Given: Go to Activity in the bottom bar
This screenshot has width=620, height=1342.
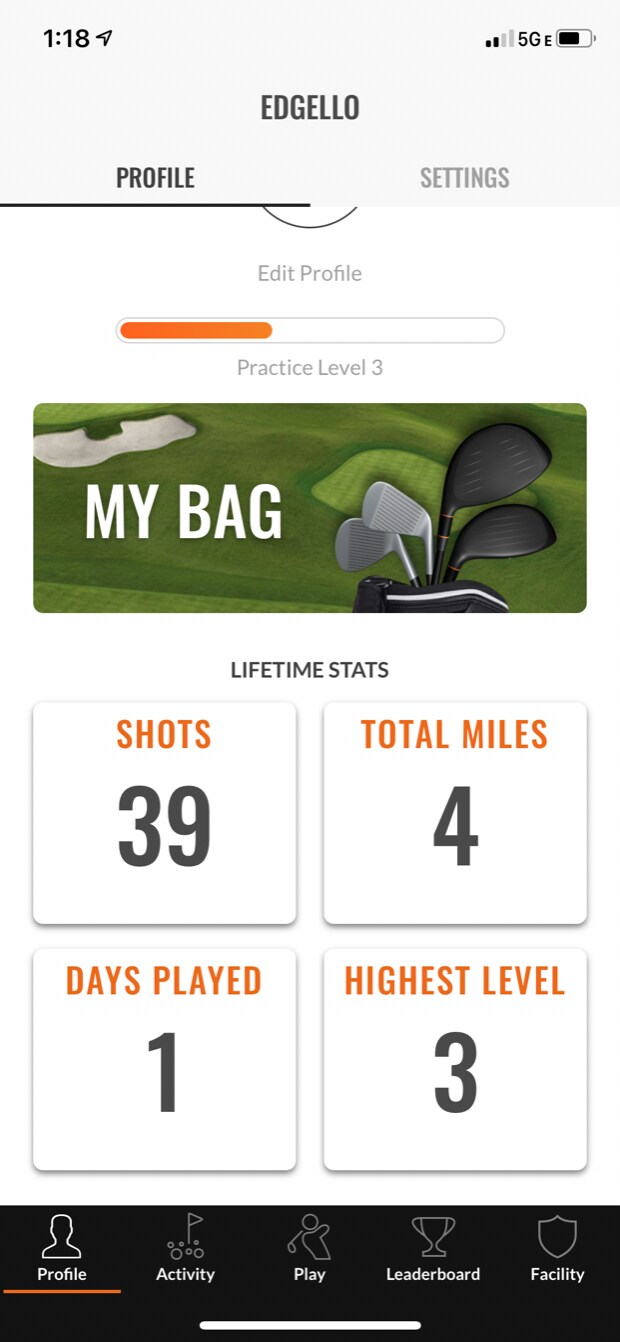Looking at the screenshot, I should pyautogui.click(x=185, y=1250).
